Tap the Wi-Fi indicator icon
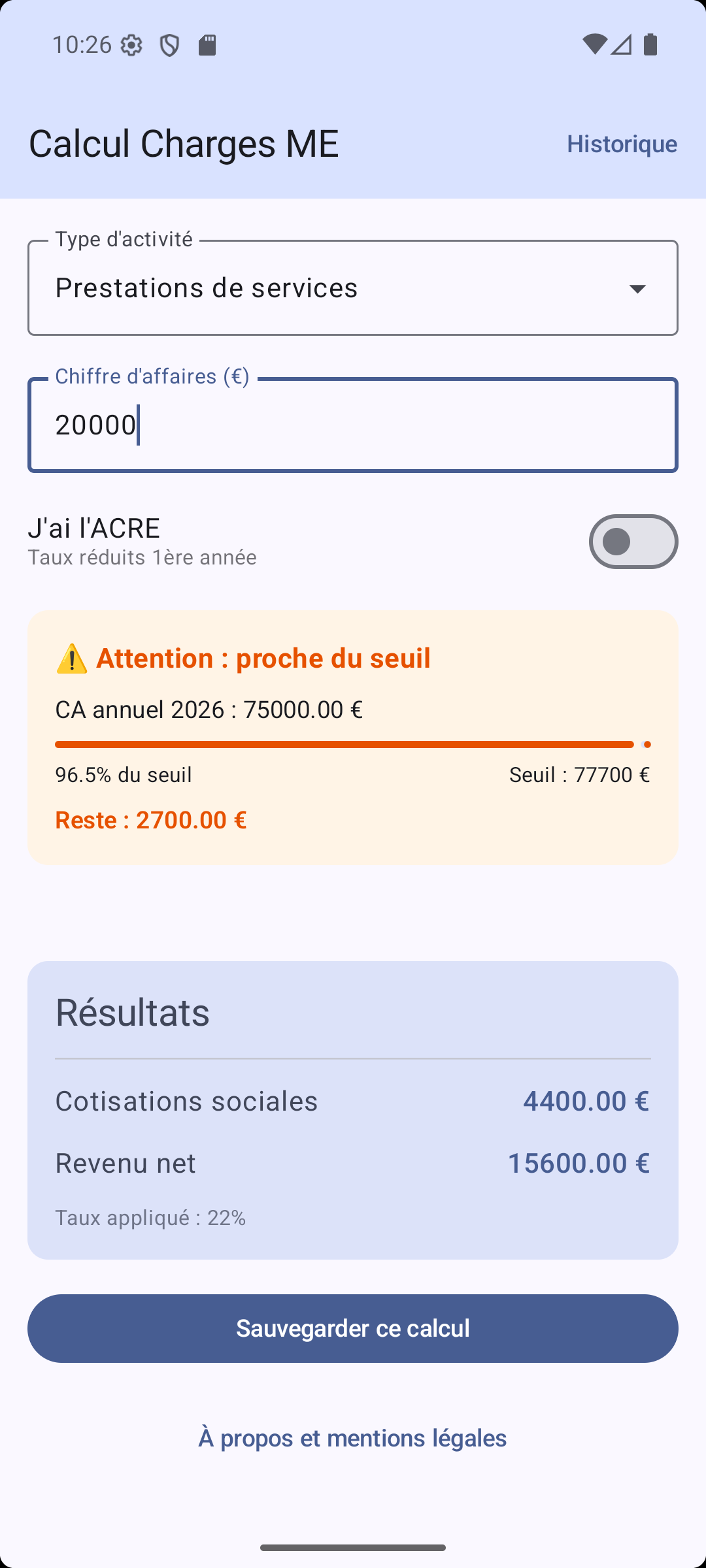The width and height of the screenshot is (706, 1568). click(x=596, y=44)
